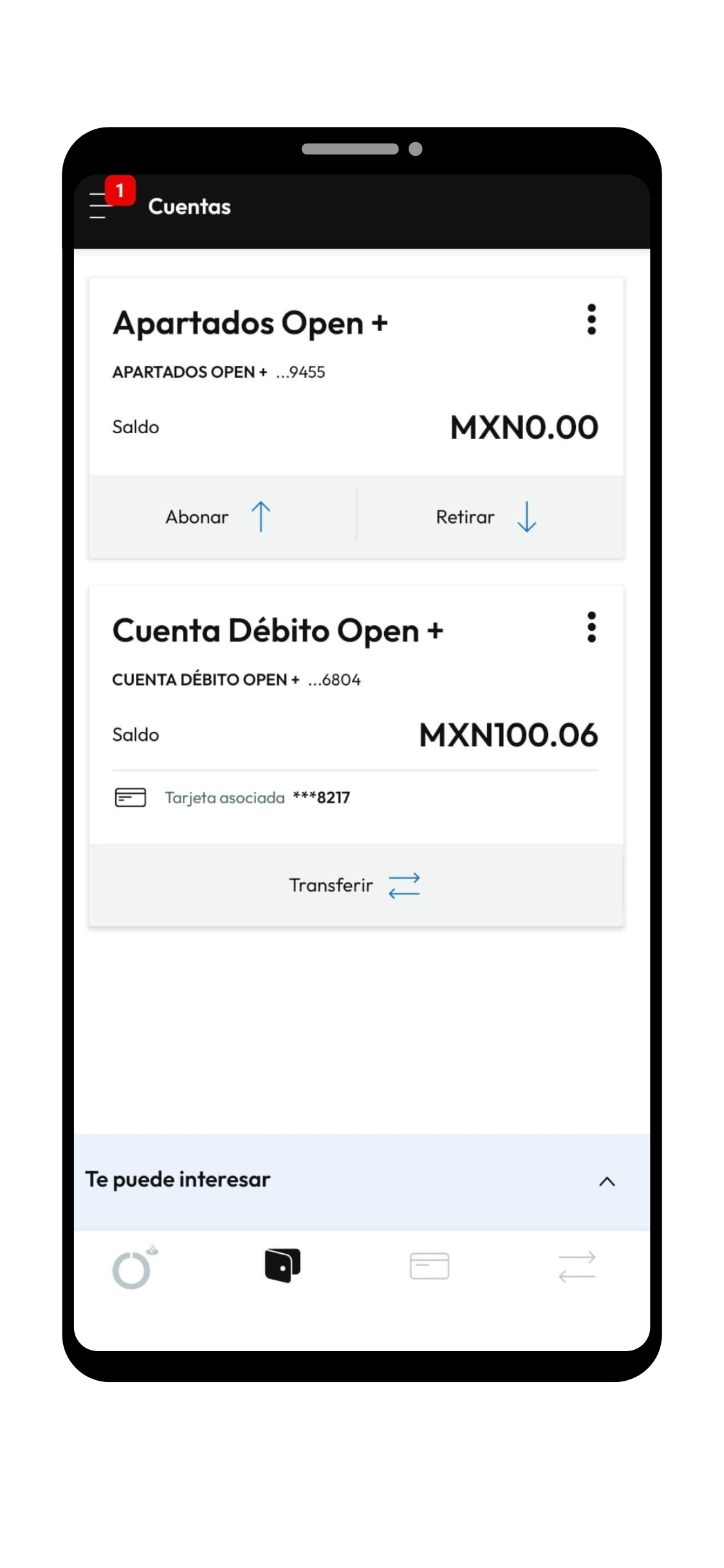Image resolution: width=724 pixels, height=1568 pixels.
Task: Expand the Te puede interesar section
Action: [x=606, y=1182]
